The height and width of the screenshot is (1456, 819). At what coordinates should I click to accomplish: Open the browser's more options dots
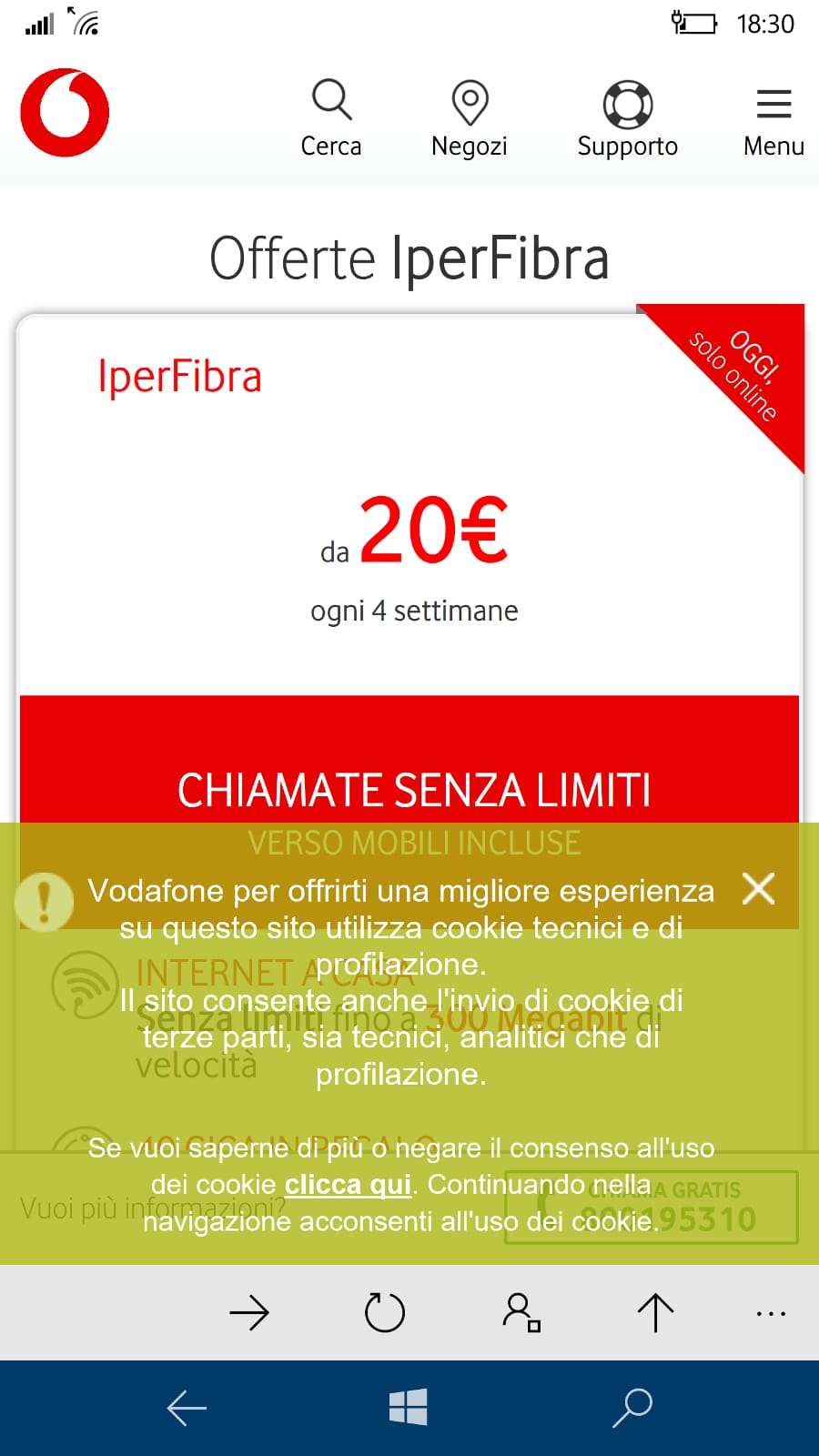771,1313
